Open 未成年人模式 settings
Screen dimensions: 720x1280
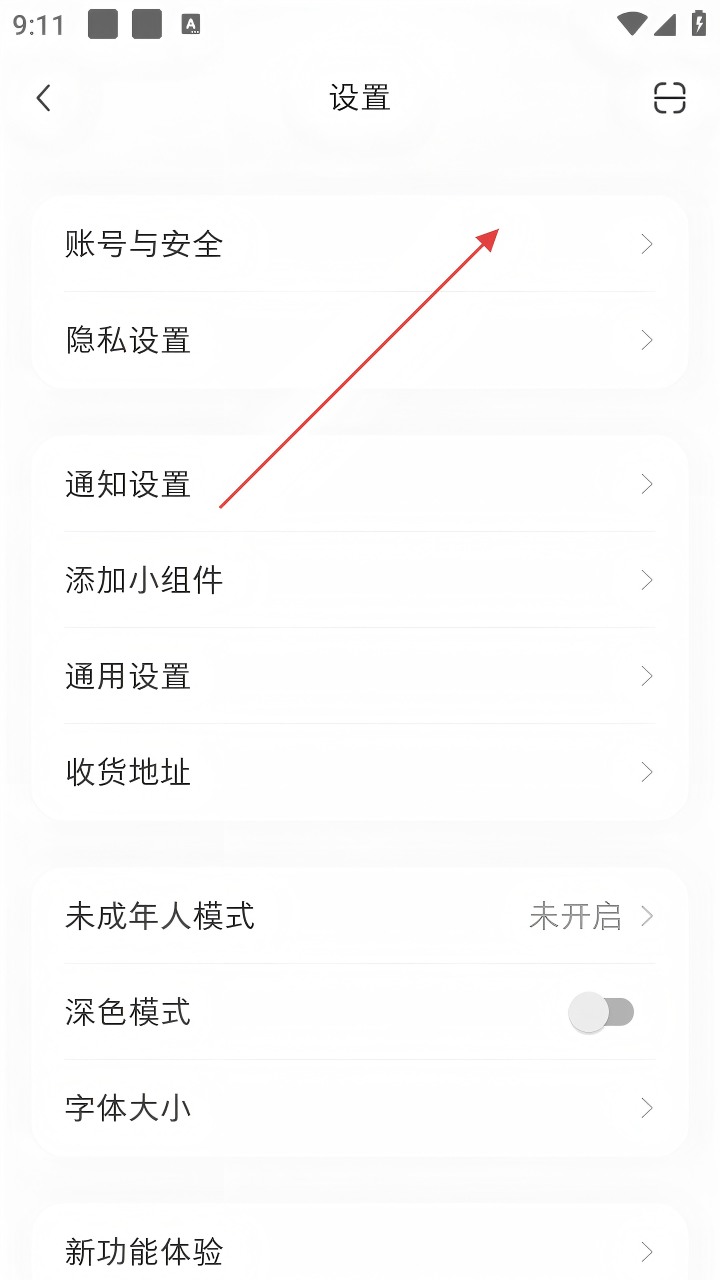coord(360,916)
